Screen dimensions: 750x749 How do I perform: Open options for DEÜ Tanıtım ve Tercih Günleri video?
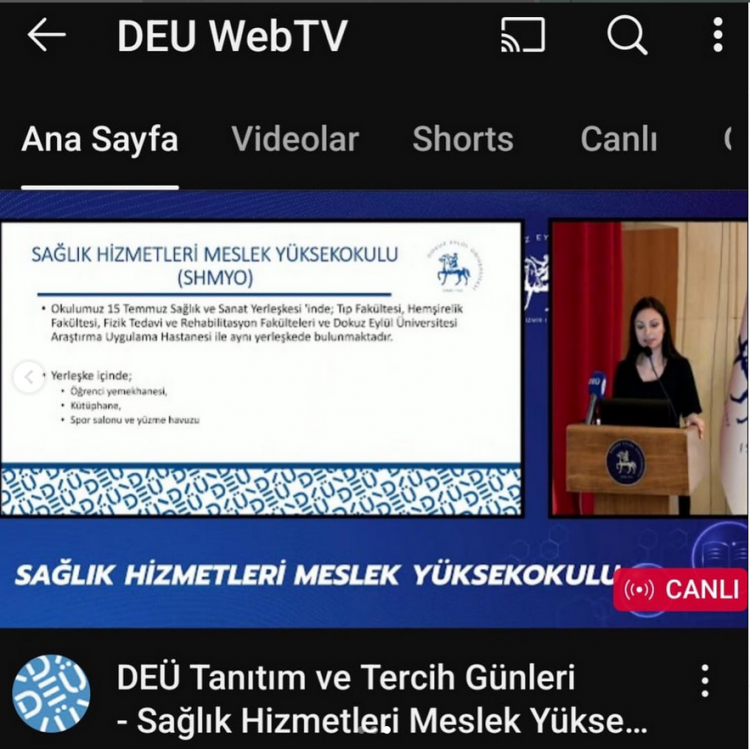tap(705, 681)
